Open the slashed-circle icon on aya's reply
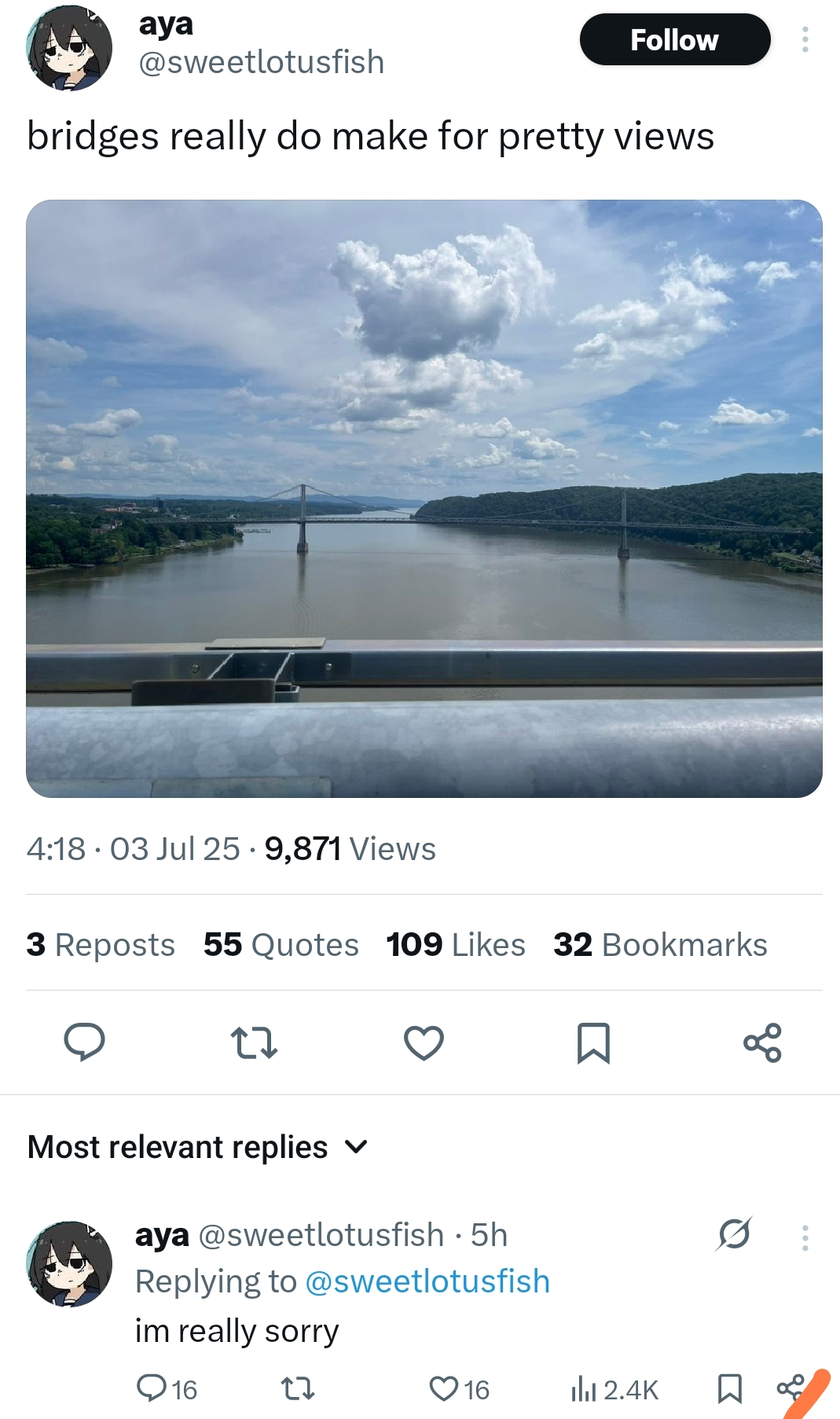The height and width of the screenshot is (1419, 840). point(734,1234)
